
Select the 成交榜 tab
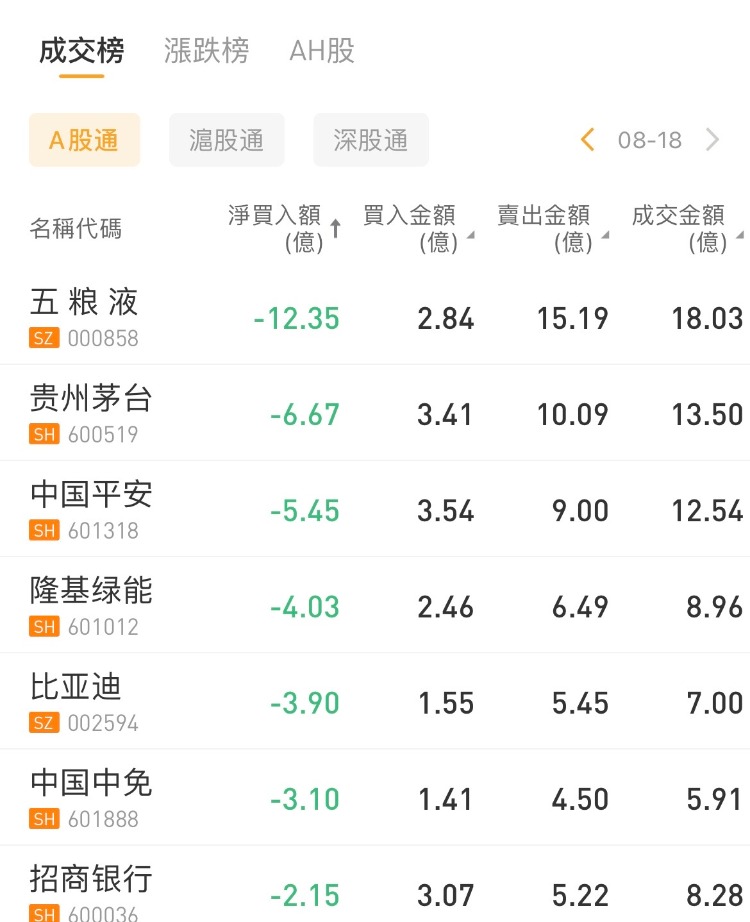coord(82,51)
